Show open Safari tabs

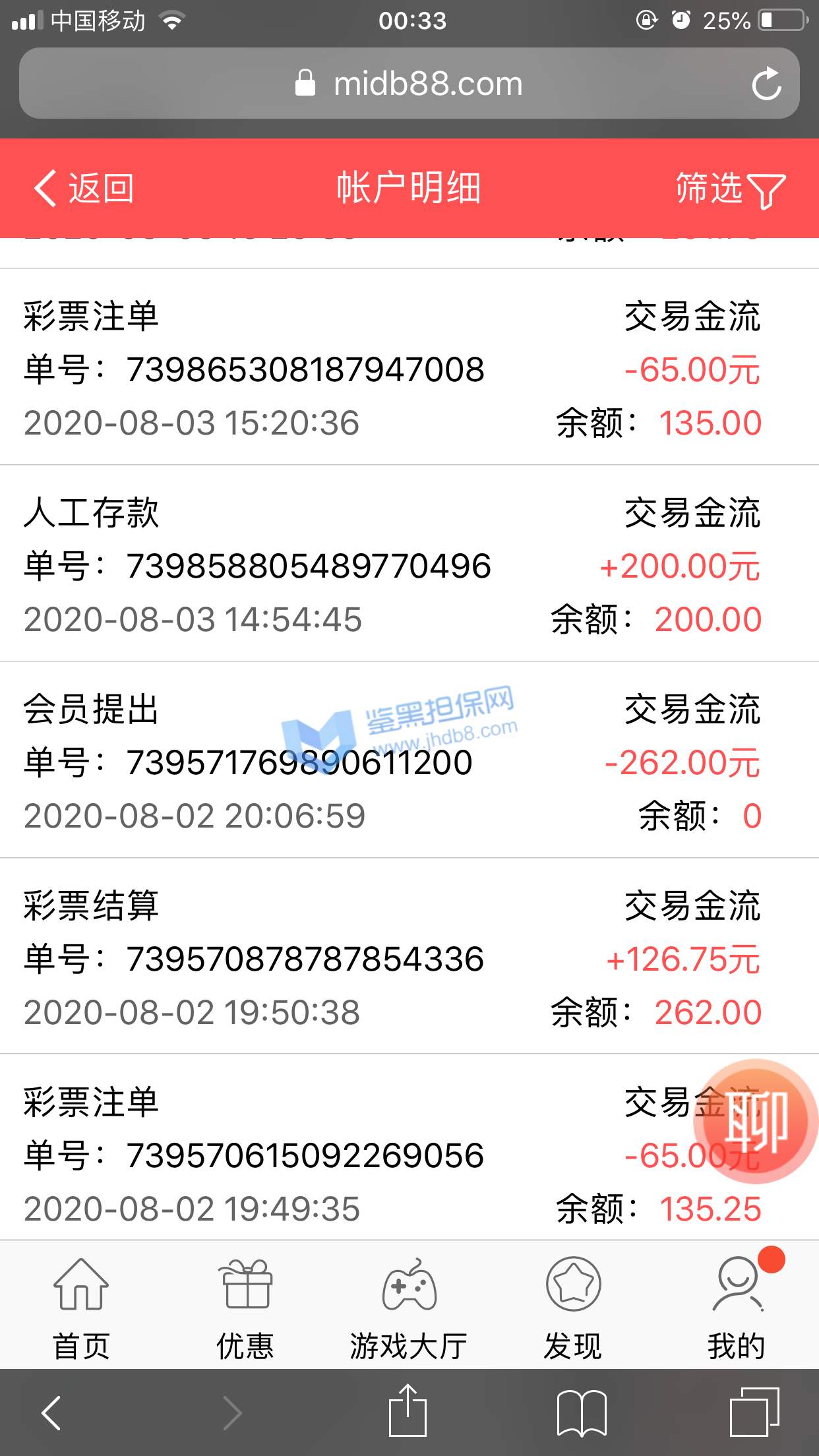point(754,1412)
